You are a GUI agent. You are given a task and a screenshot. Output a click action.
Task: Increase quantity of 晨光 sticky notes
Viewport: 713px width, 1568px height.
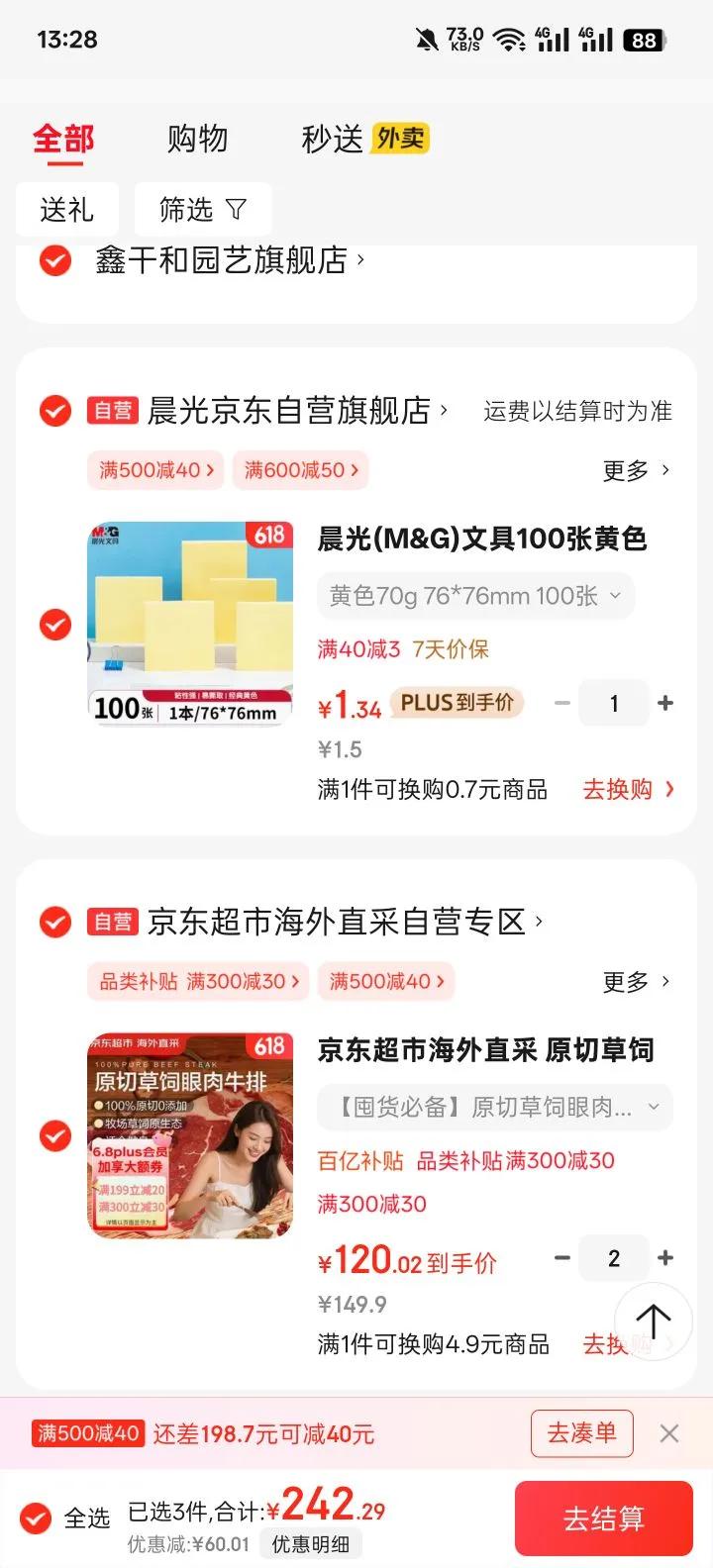click(665, 703)
